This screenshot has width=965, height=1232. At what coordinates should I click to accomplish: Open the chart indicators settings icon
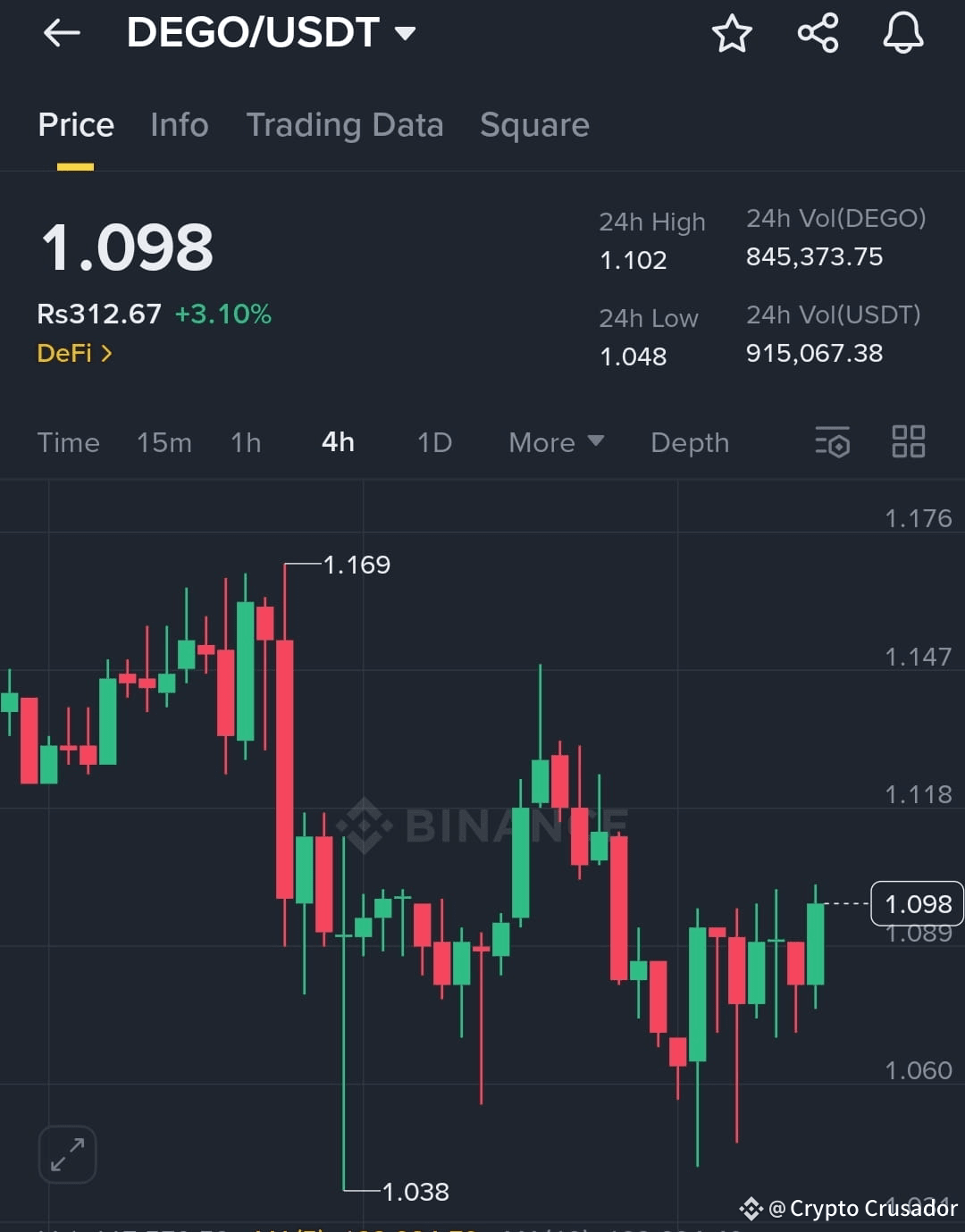(832, 441)
